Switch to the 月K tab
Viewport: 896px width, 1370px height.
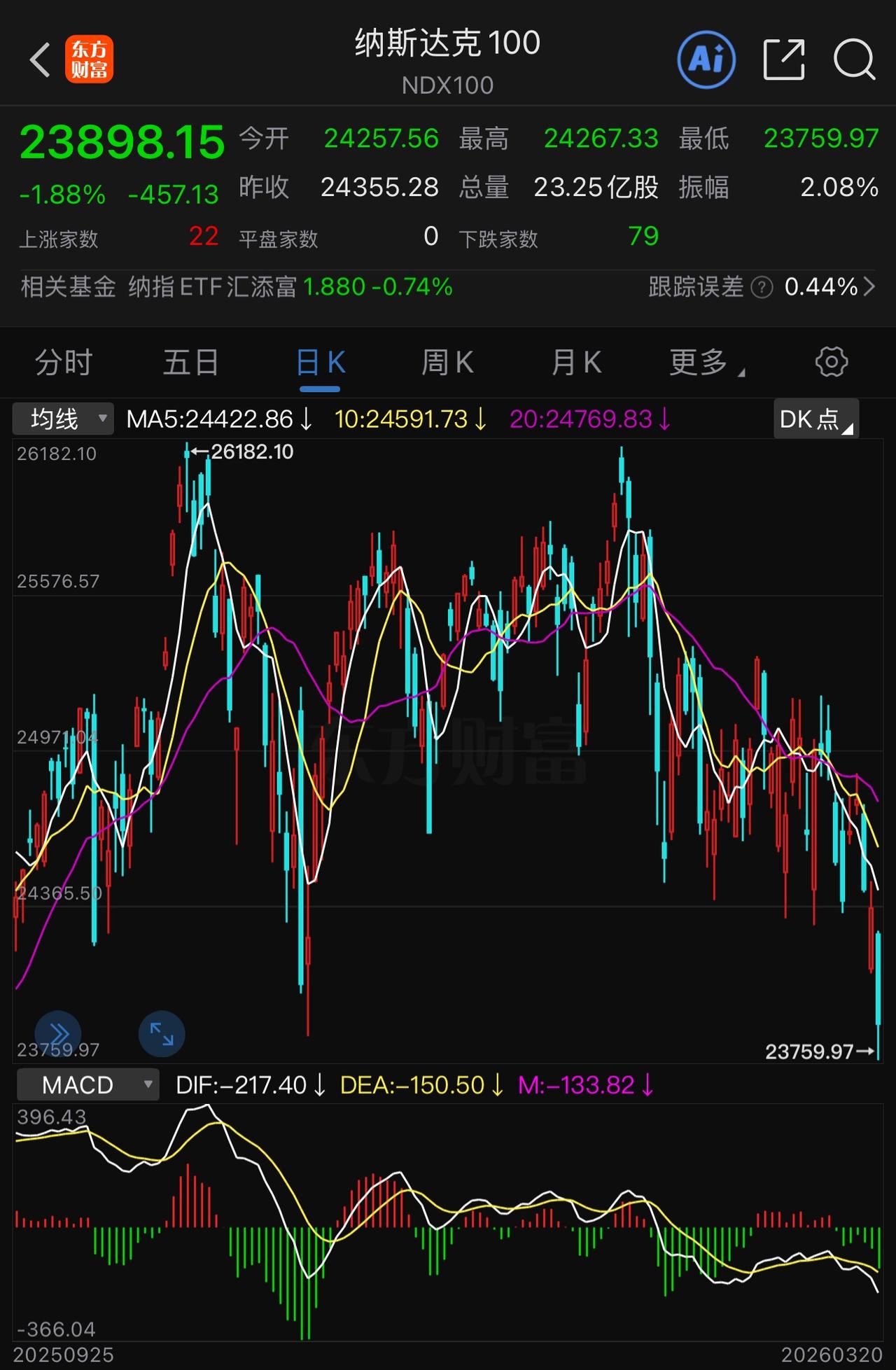(576, 362)
